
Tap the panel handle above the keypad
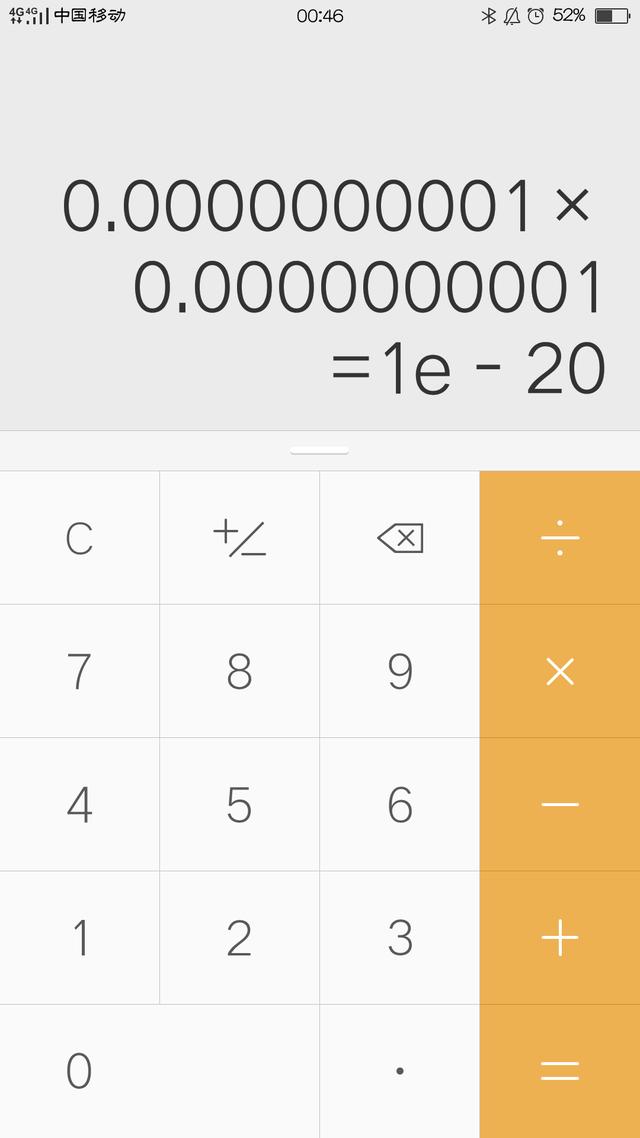tap(320, 451)
